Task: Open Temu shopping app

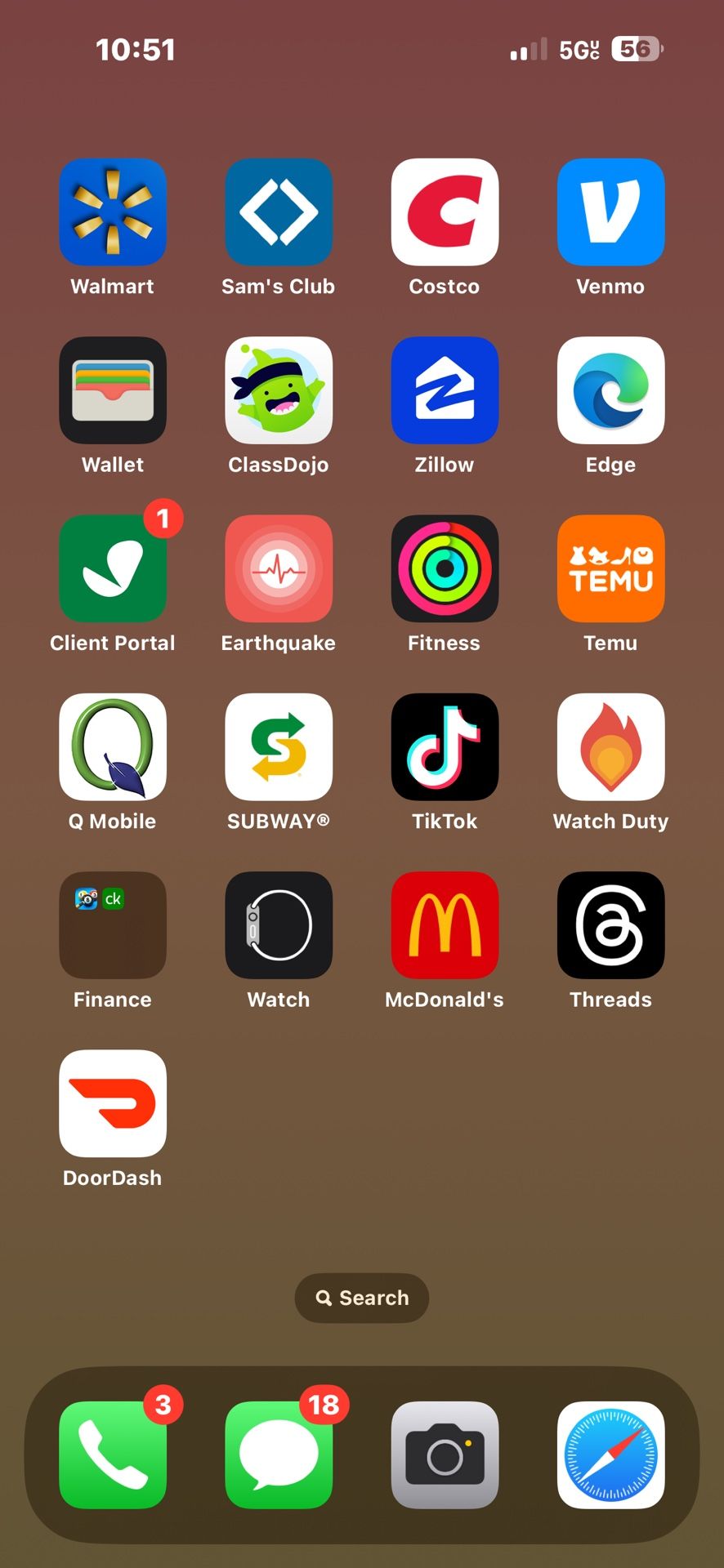Action: (610, 568)
